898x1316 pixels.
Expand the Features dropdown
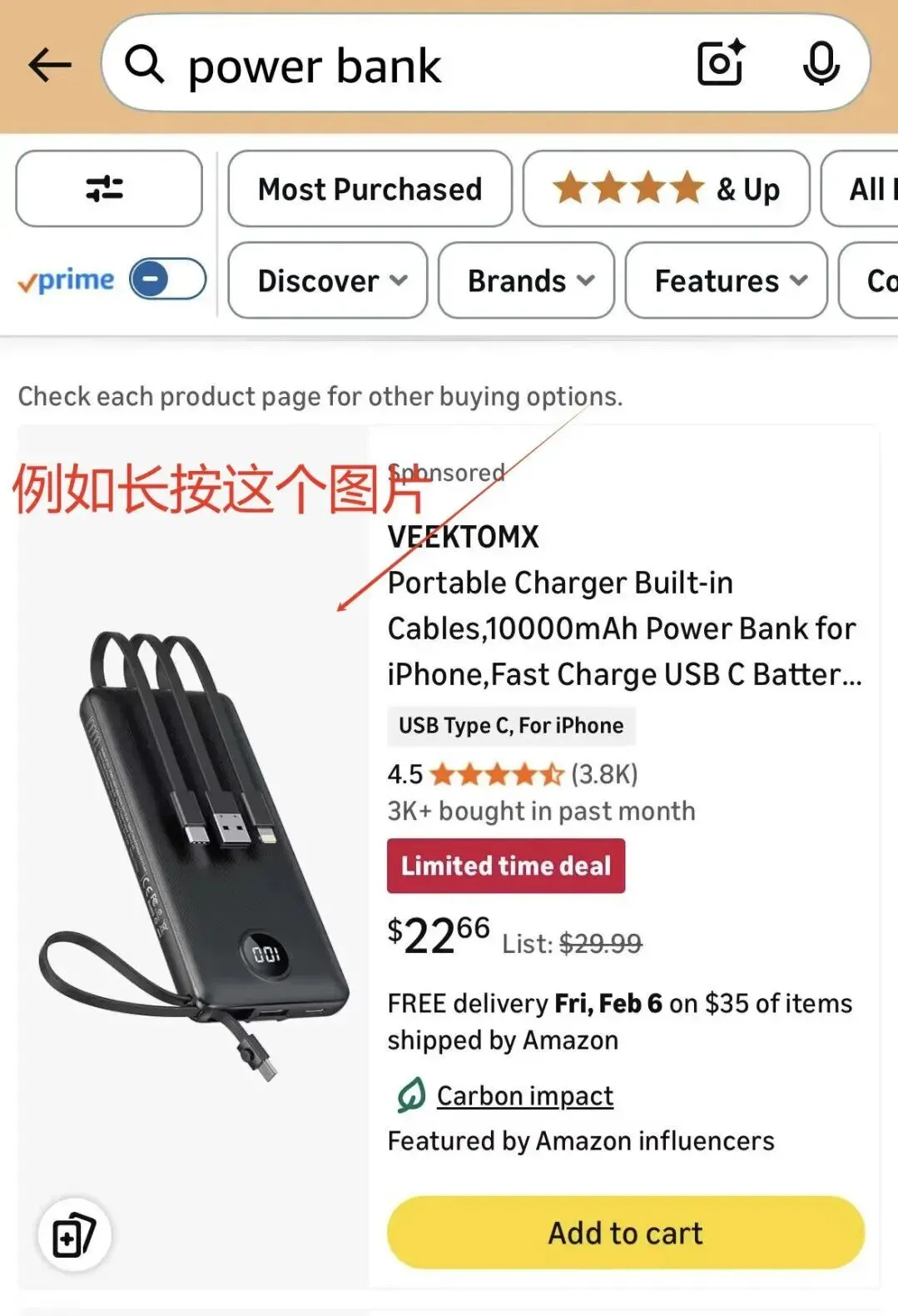[726, 281]
